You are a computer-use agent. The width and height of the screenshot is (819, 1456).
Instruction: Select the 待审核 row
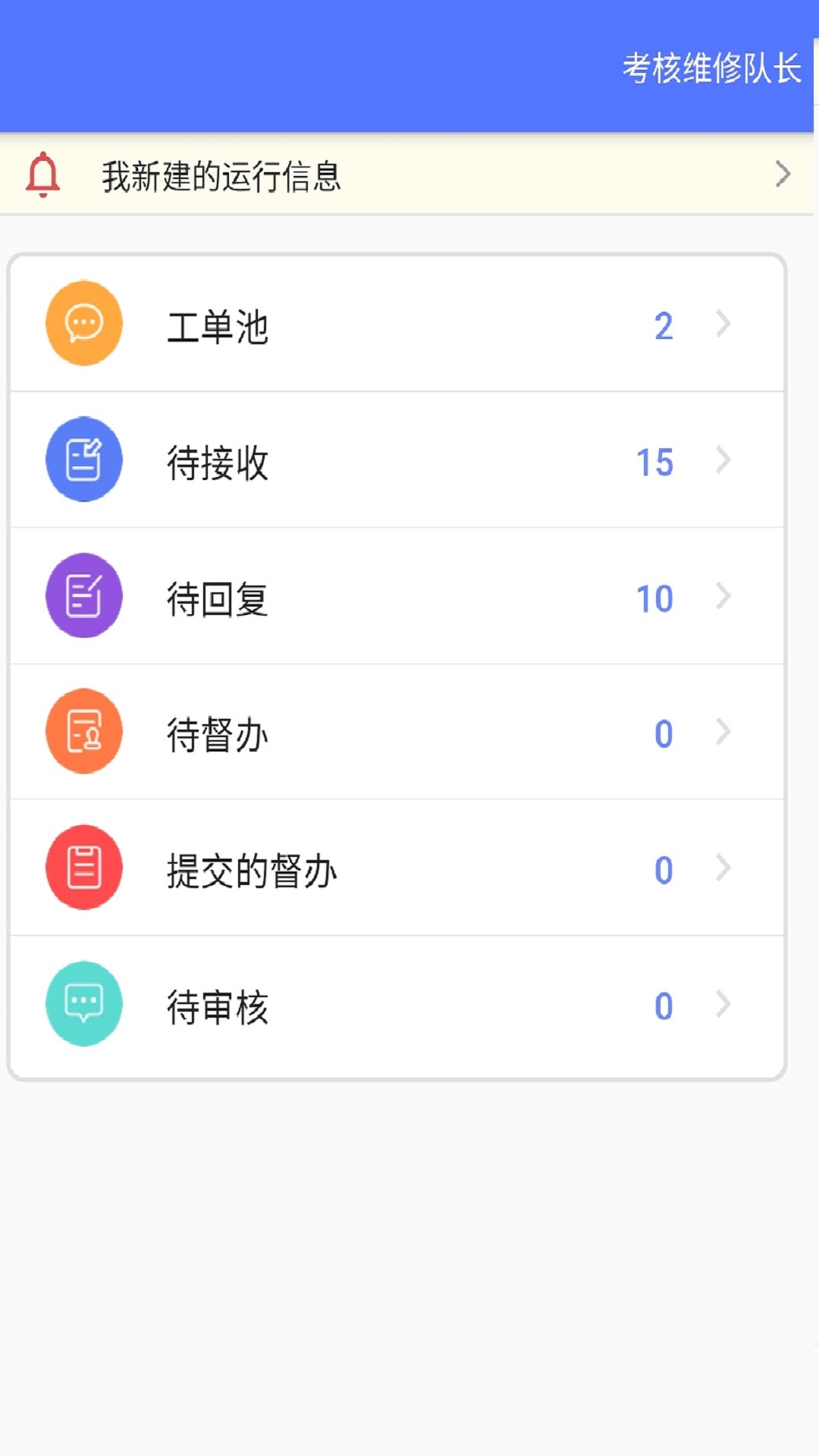pyautogui.click(x=397, y=1006)
